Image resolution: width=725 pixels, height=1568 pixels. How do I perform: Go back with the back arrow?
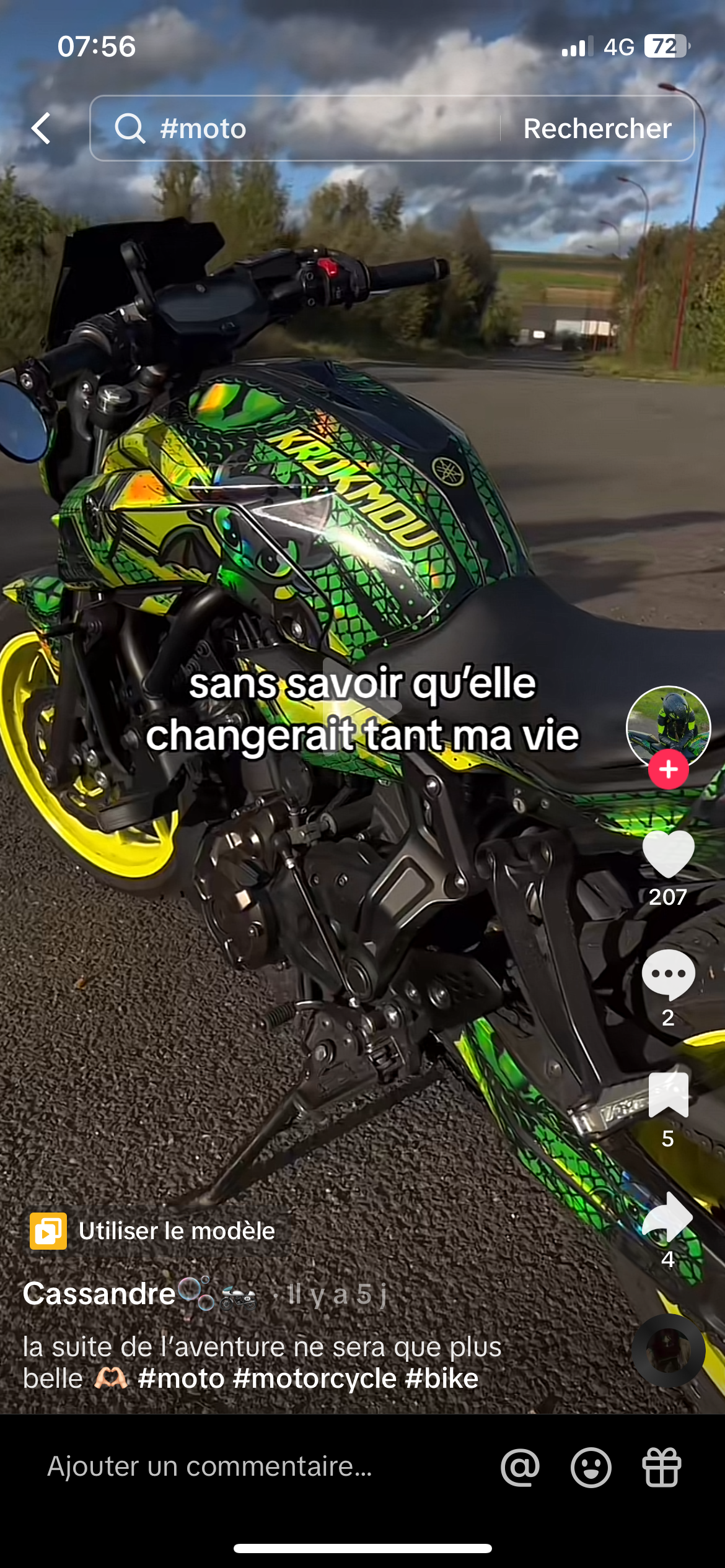[x=41, y=128]
